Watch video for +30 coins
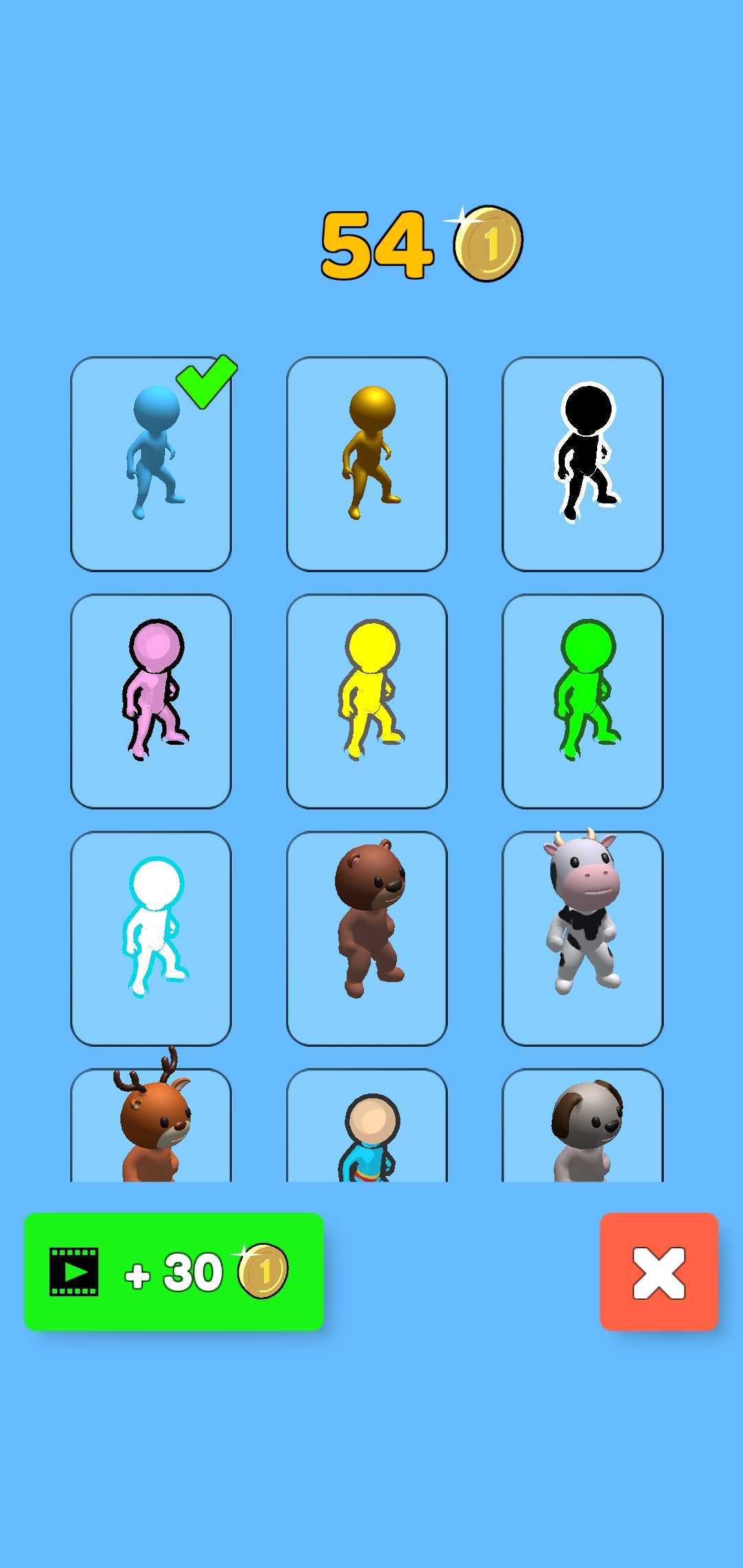The width and height of the screenshot is (743, 1568). [174, 1272]
